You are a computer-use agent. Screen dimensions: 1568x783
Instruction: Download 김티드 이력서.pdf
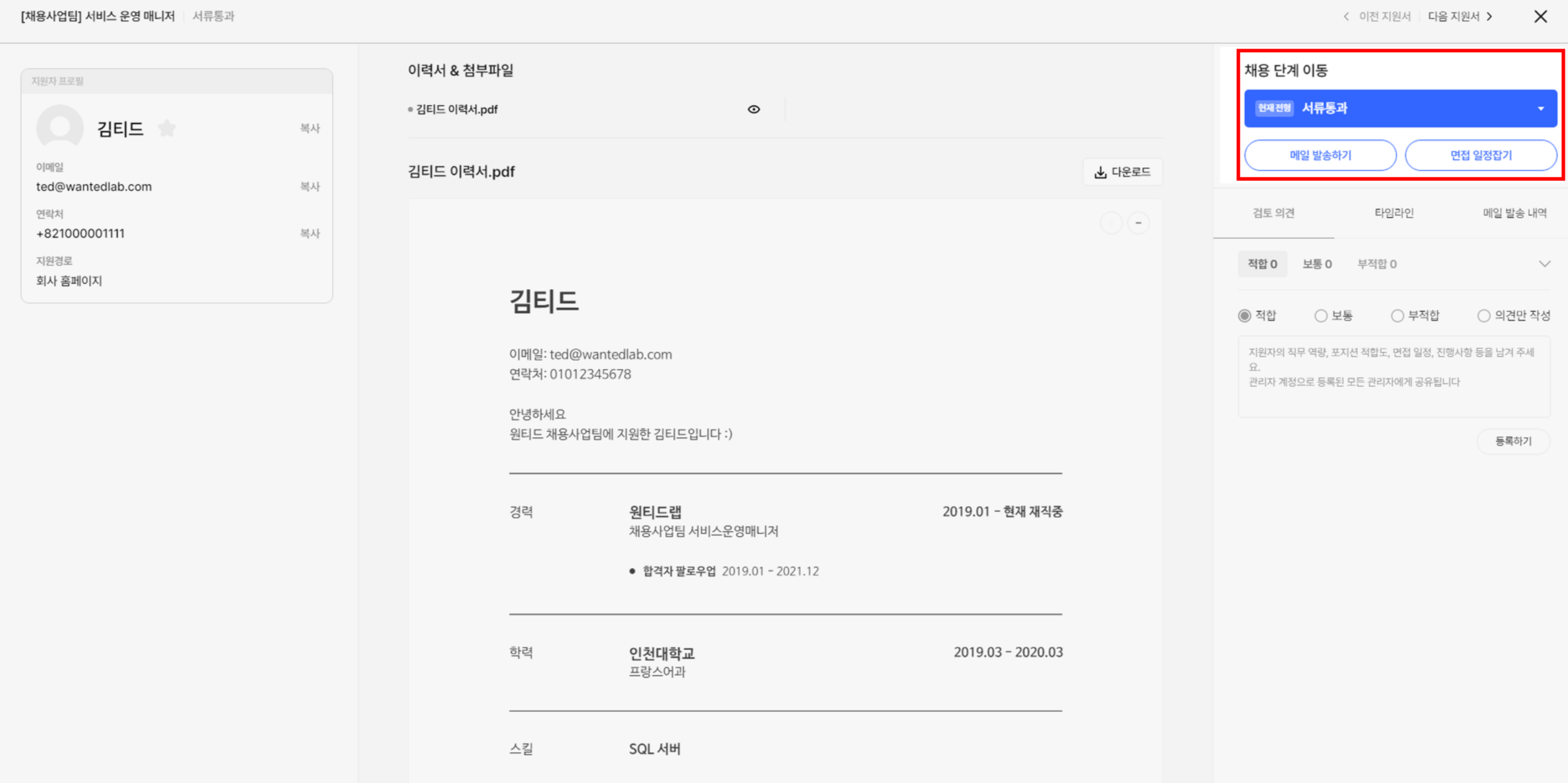pos(1123,172)
